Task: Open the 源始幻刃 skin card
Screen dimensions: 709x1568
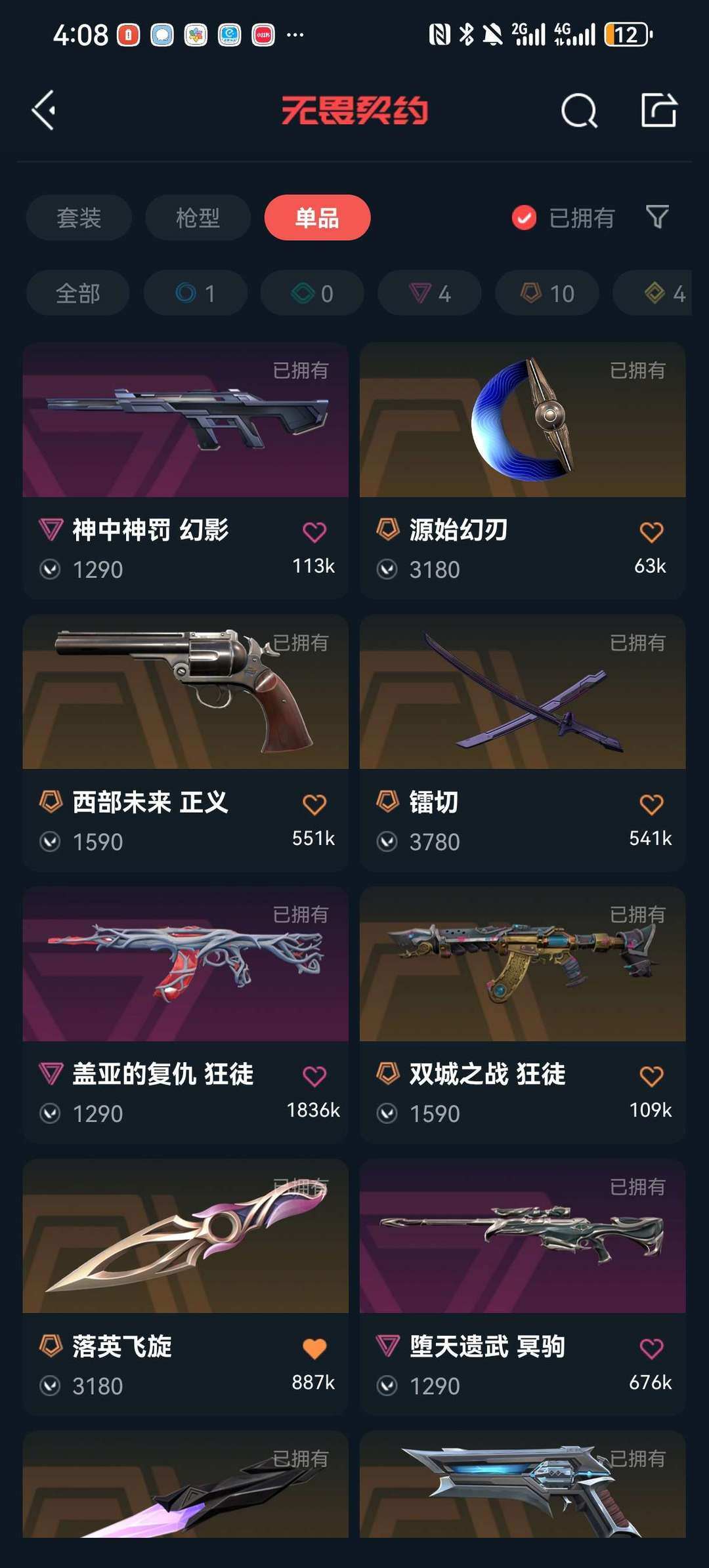Action: tap(523, 470)
